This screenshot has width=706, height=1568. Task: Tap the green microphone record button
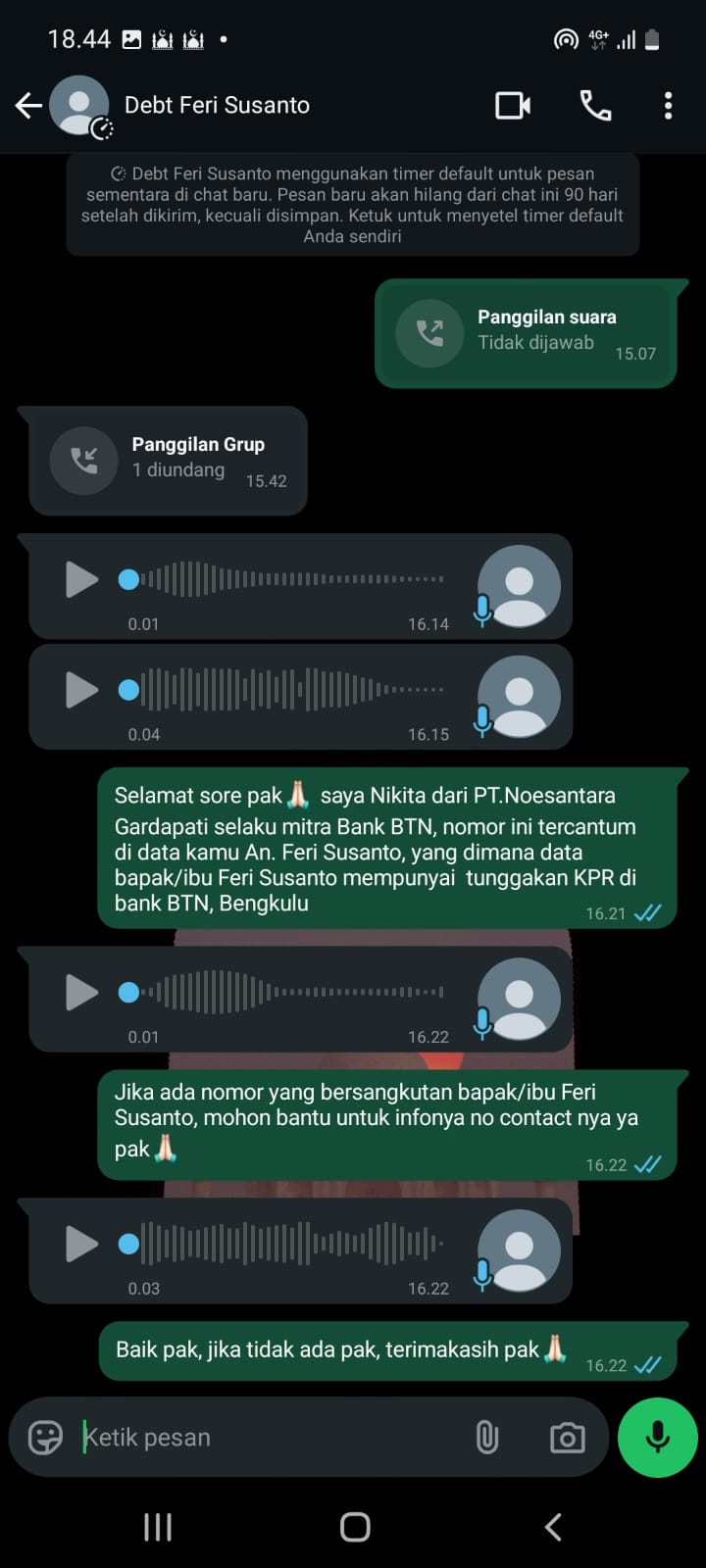[657, 1438]
